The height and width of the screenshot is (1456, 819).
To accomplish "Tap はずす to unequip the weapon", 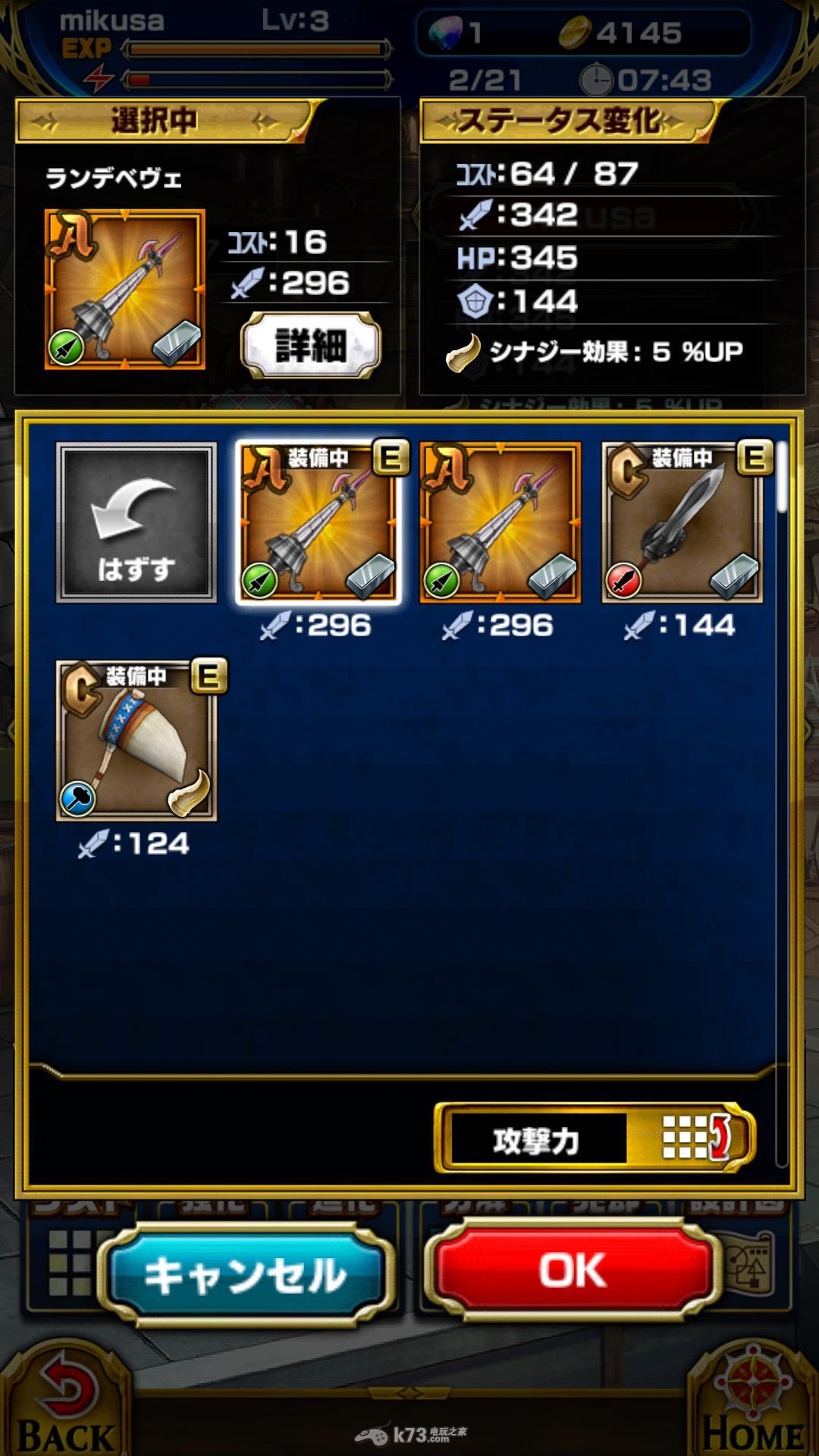I will click(x=136, y=522).
